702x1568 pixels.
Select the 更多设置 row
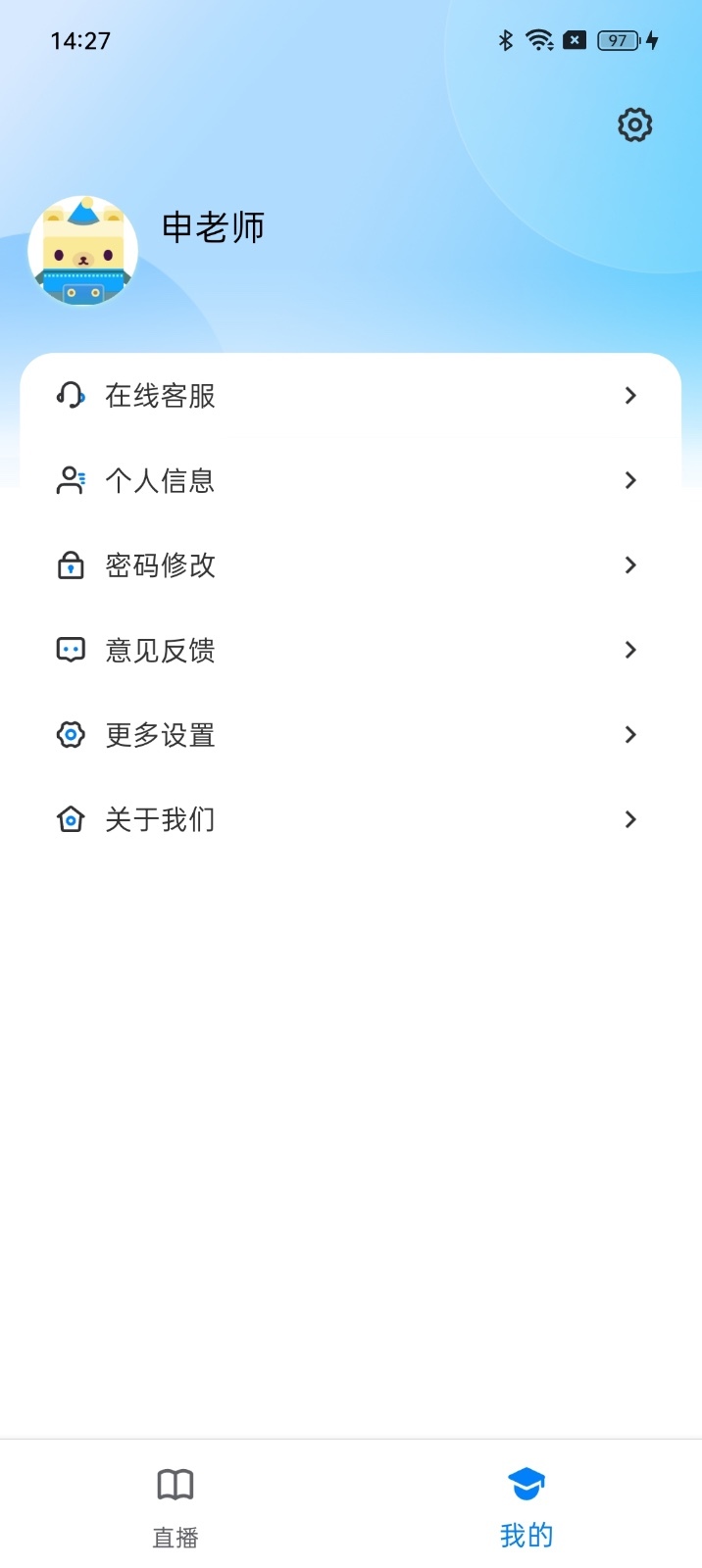tap(350, 735)
